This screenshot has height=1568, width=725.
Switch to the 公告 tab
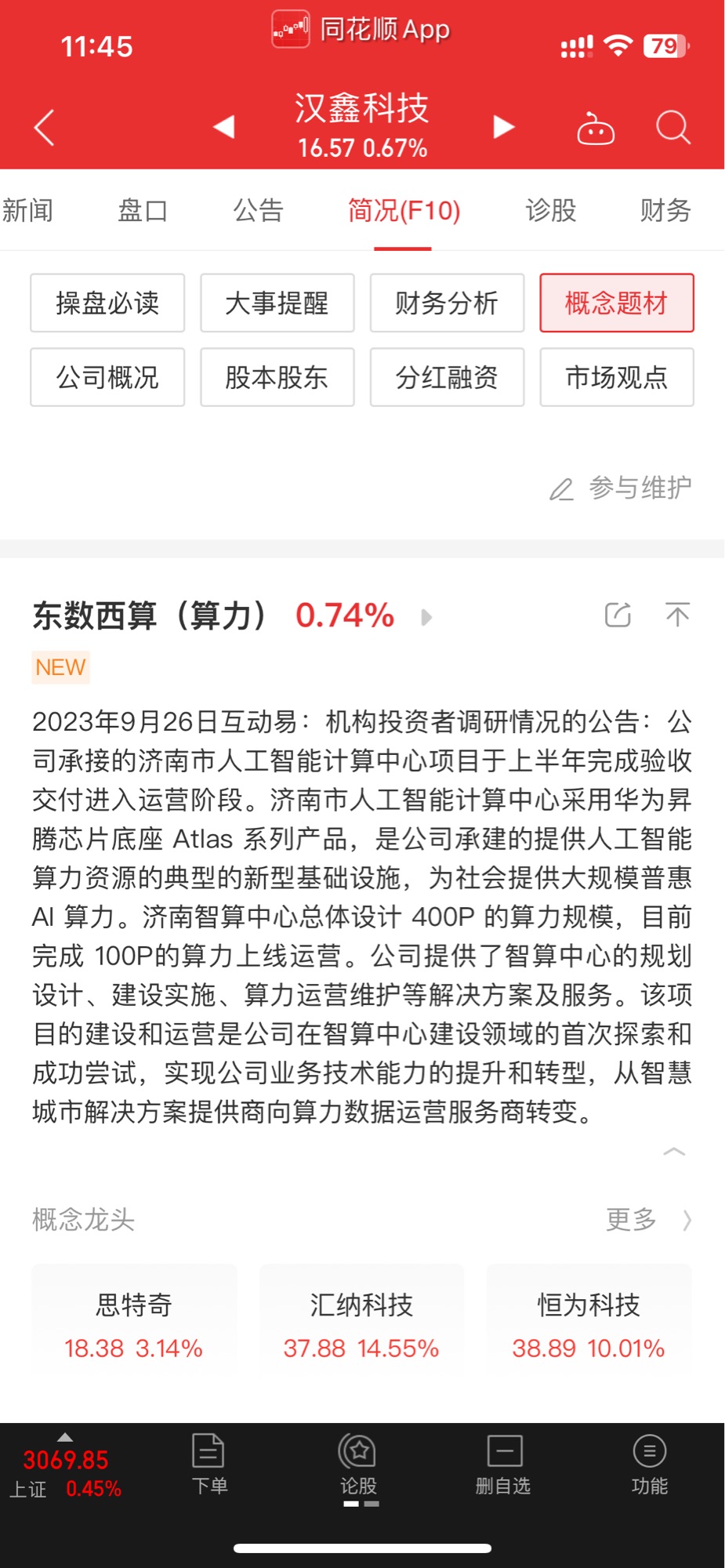[x=258, y=210]
